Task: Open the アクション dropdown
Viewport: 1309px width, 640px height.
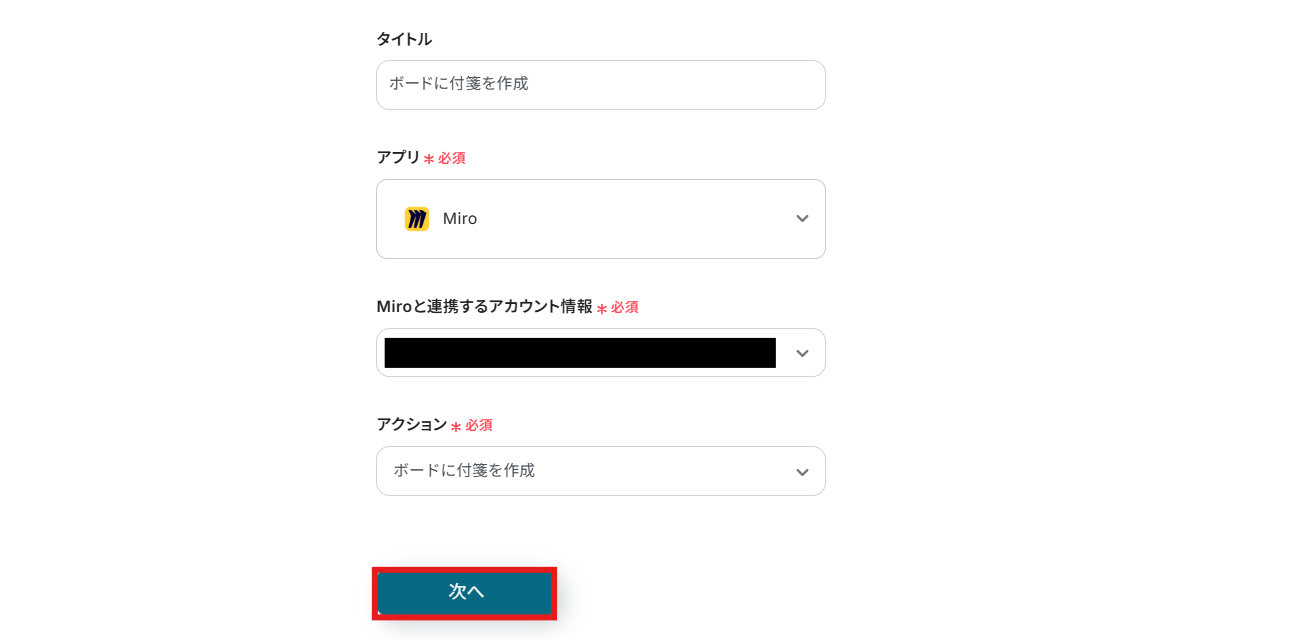Action: (600, 471)
